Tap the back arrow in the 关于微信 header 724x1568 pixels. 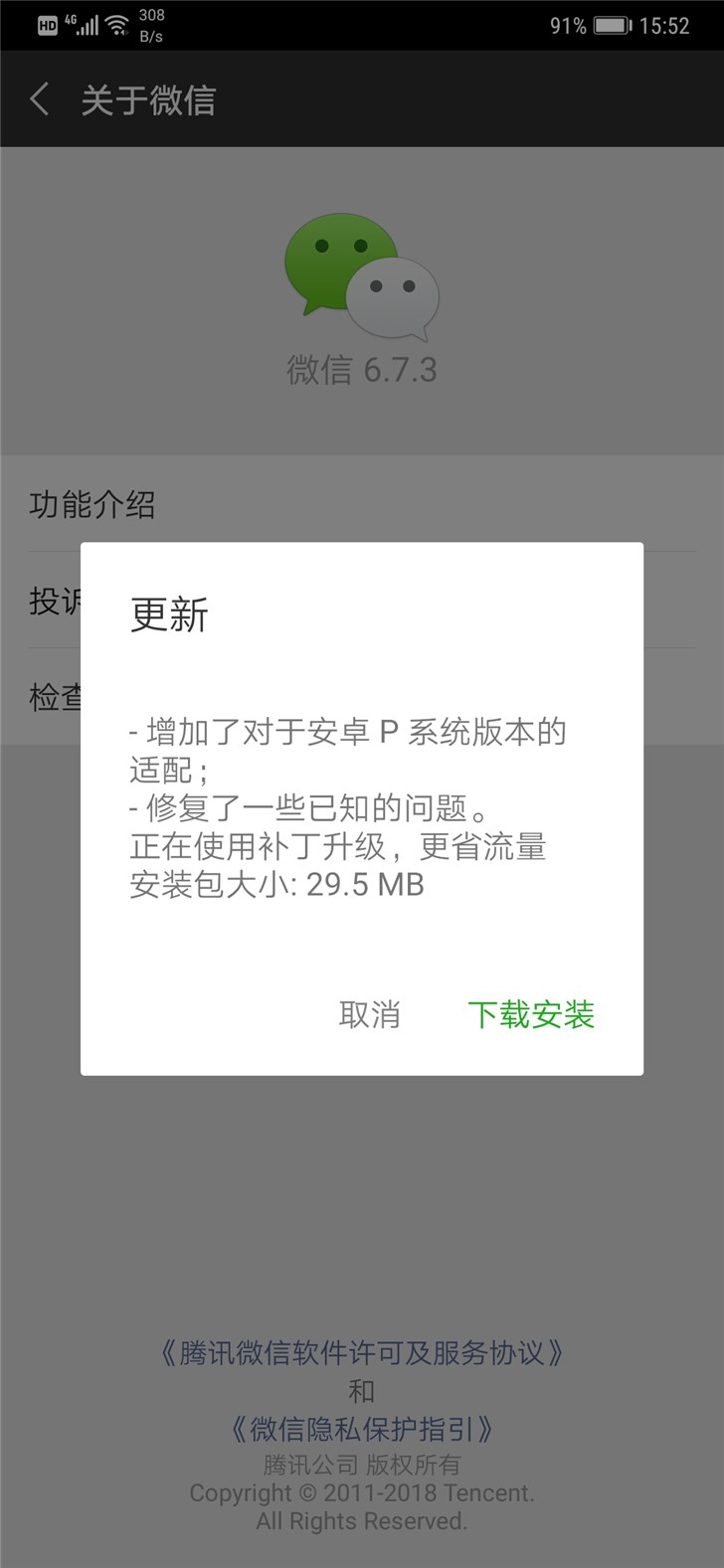pyautogui.click(x=40, y=99)
